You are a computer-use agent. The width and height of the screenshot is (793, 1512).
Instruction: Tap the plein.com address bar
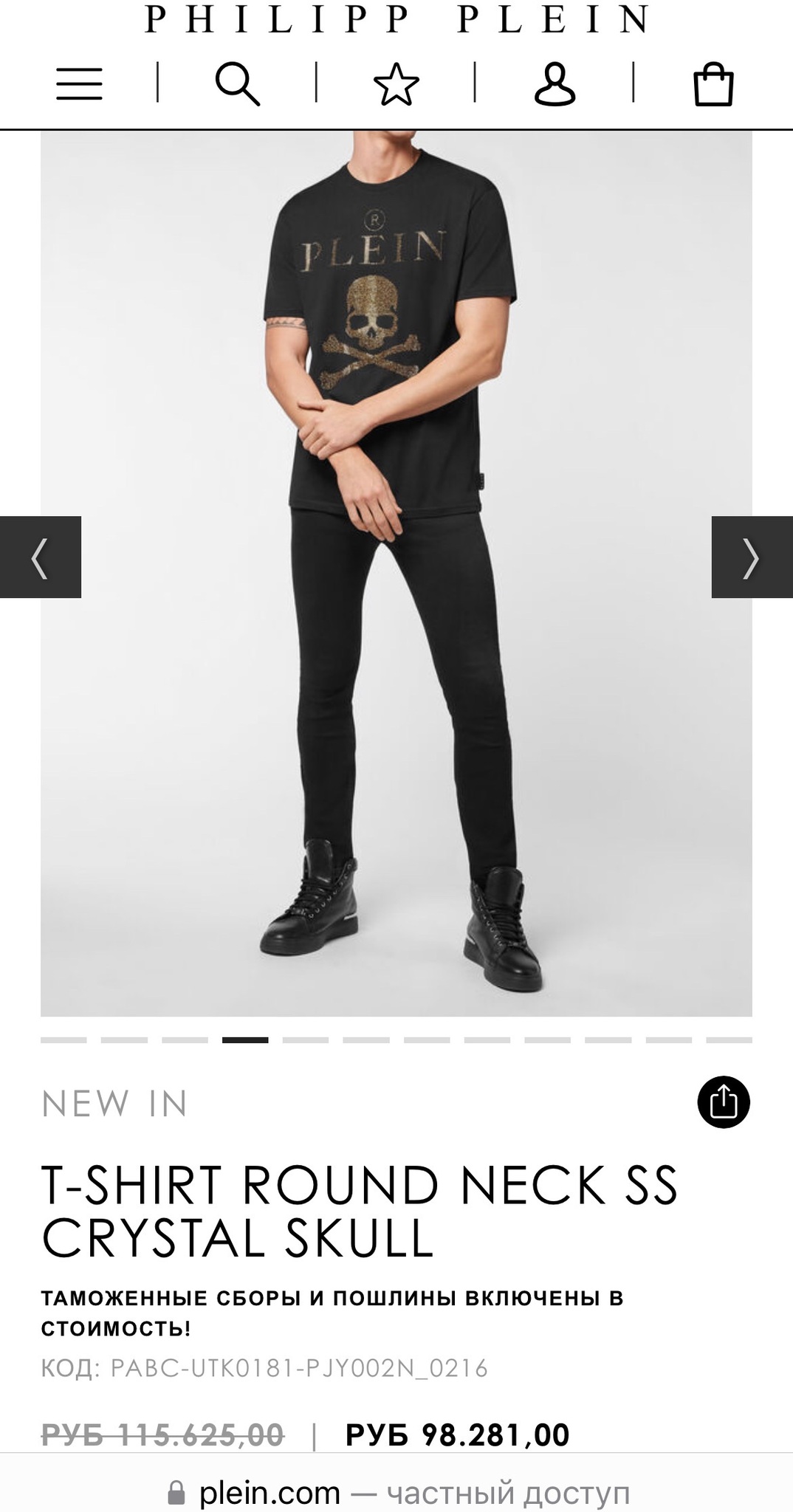tap(399, 1492)
